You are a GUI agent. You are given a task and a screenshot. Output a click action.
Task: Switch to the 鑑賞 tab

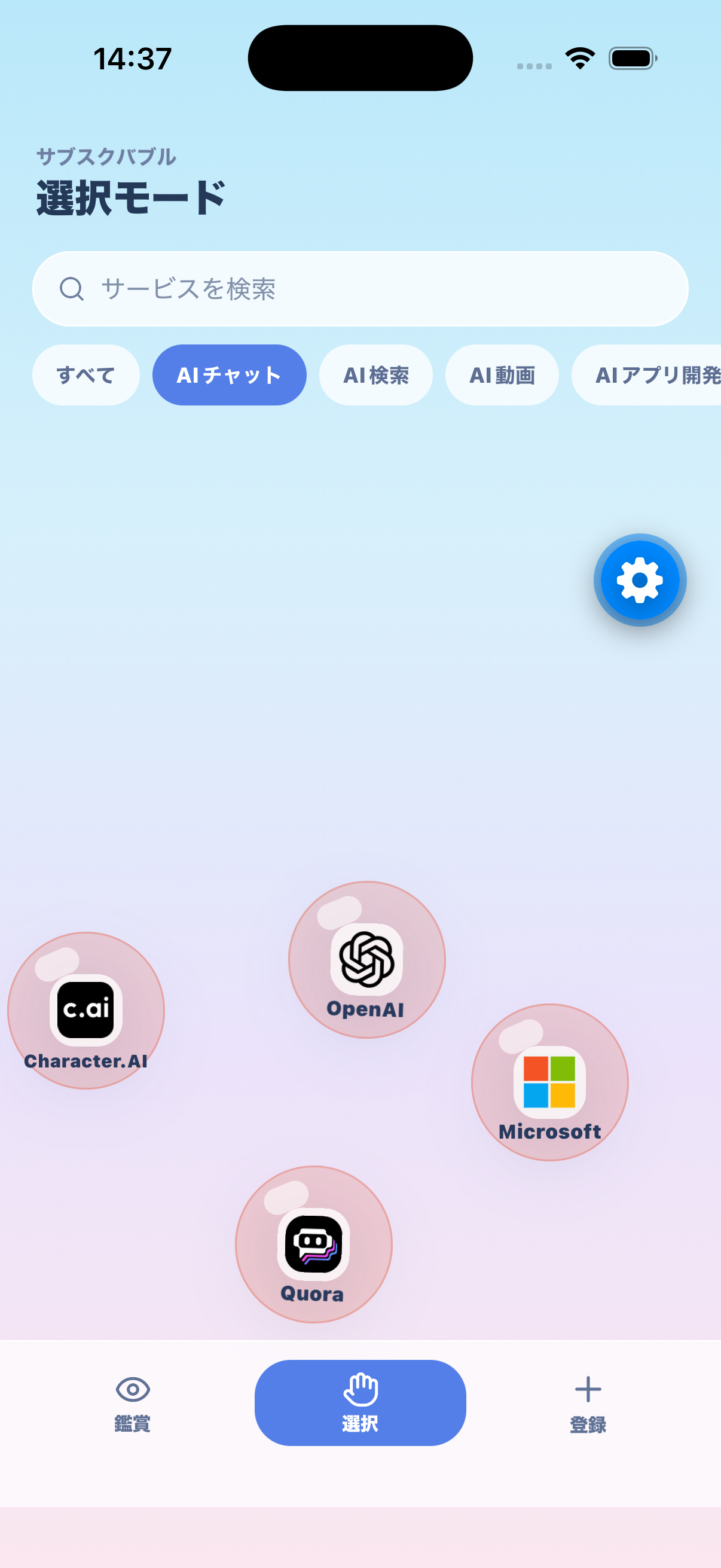point(133,1403)
